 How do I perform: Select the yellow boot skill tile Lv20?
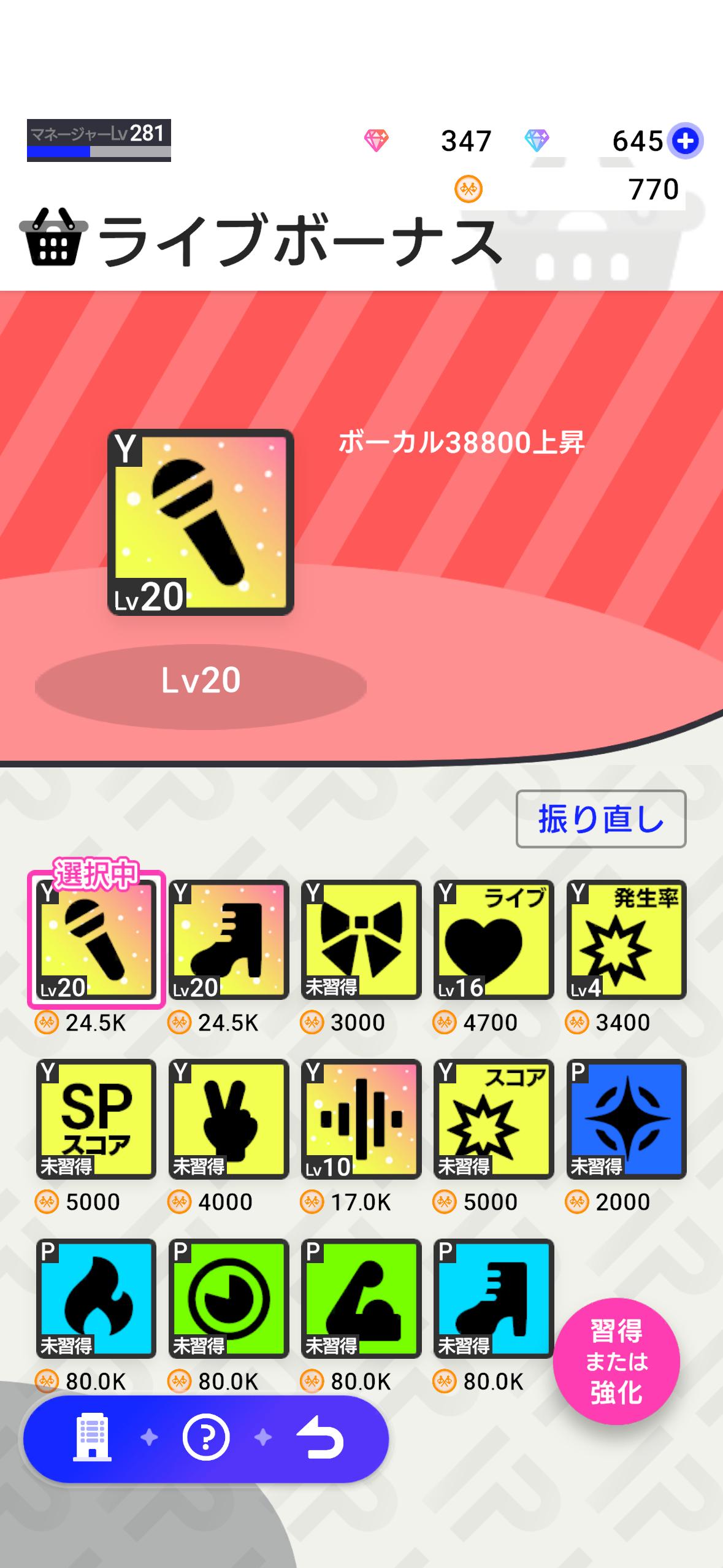tap(229, 939)
